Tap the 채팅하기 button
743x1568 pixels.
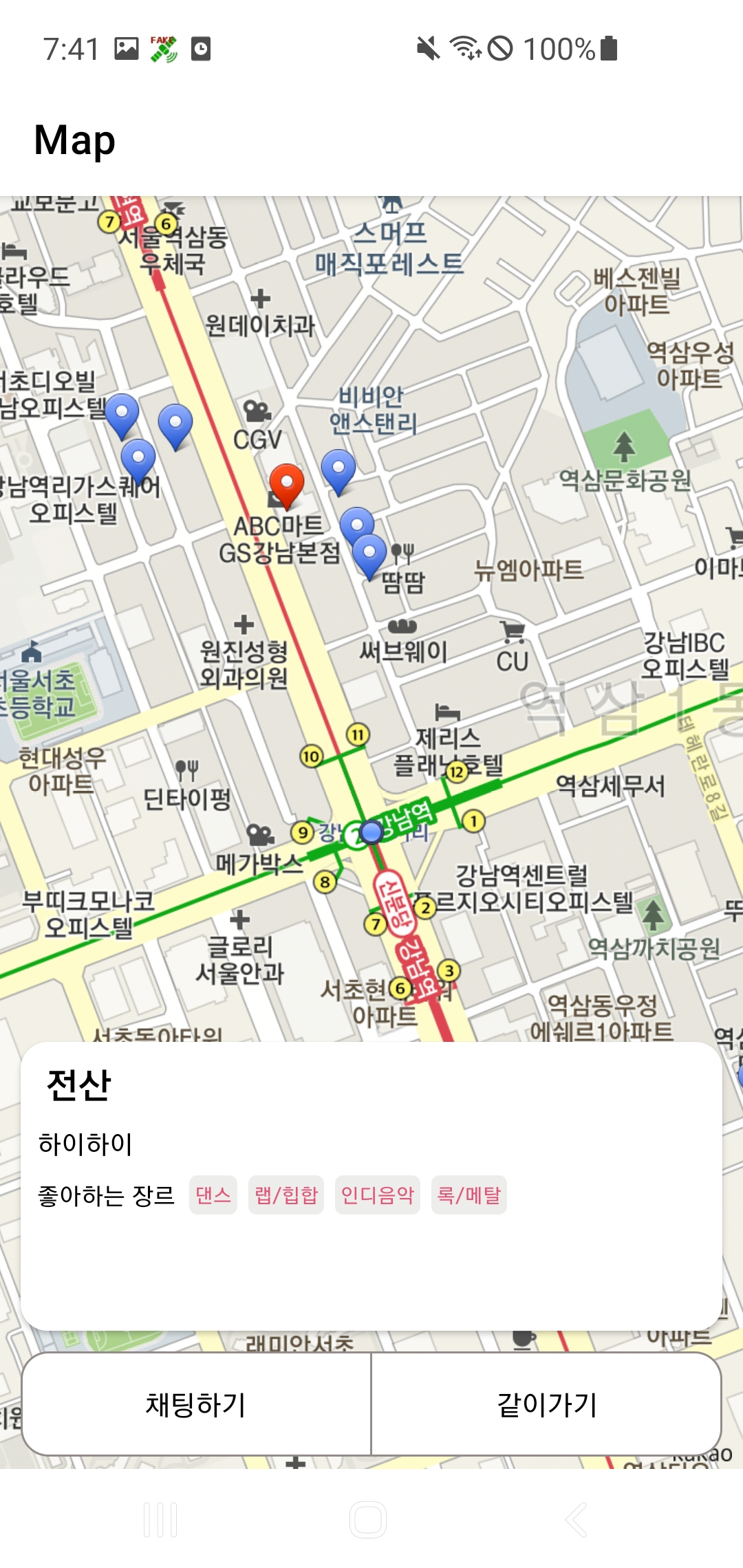tap(196, 1404)
